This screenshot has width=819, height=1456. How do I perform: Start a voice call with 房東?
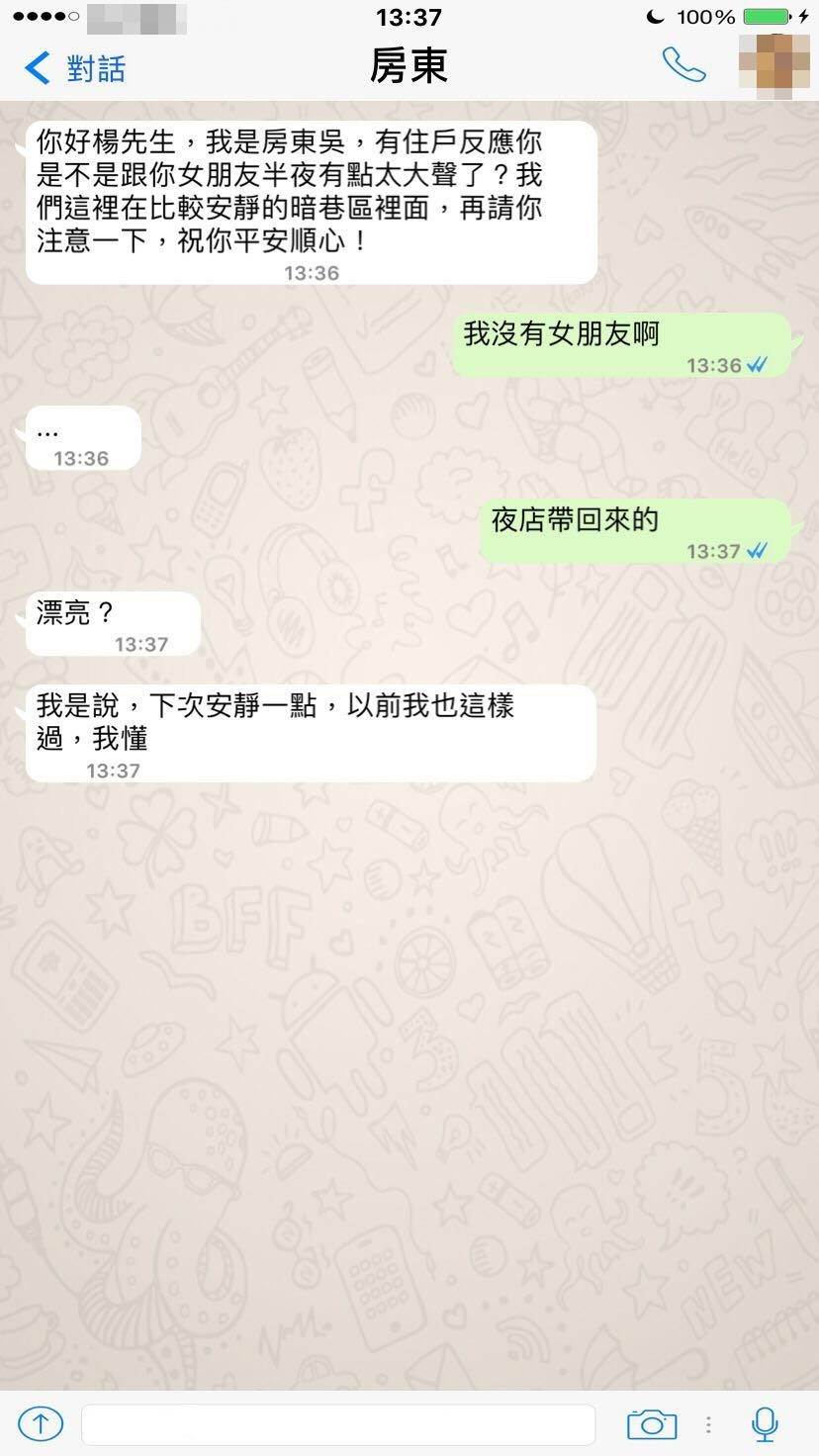(x=683, y=65)
